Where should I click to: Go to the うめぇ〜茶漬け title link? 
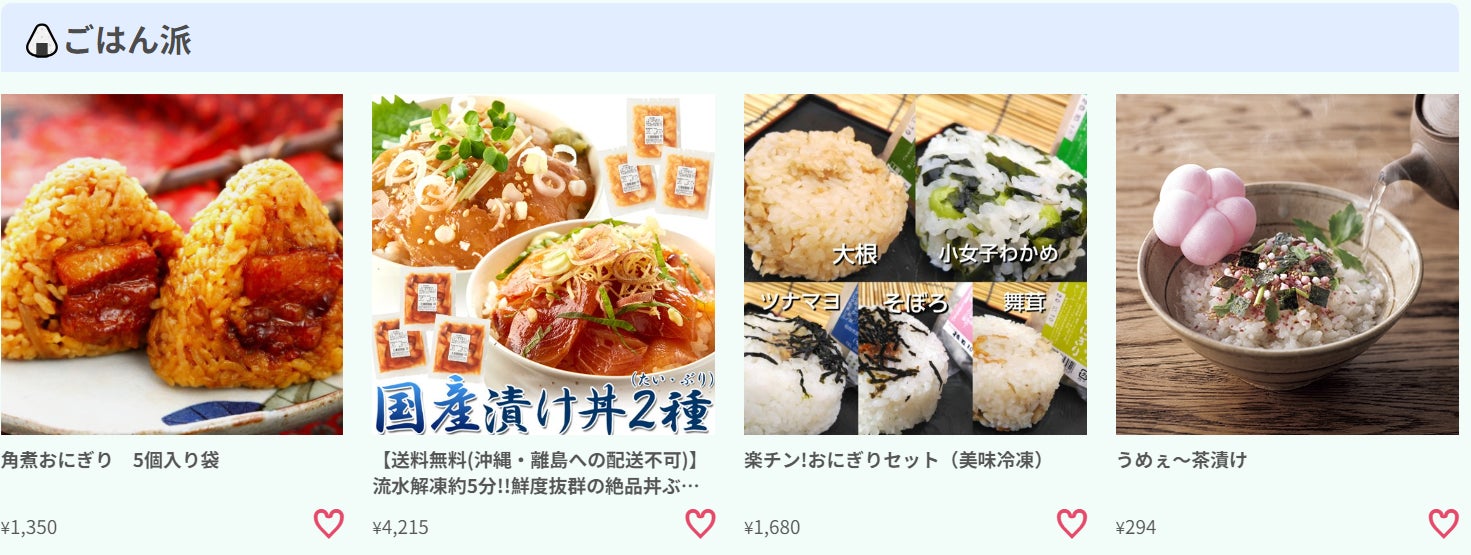tap(1181, 461)
